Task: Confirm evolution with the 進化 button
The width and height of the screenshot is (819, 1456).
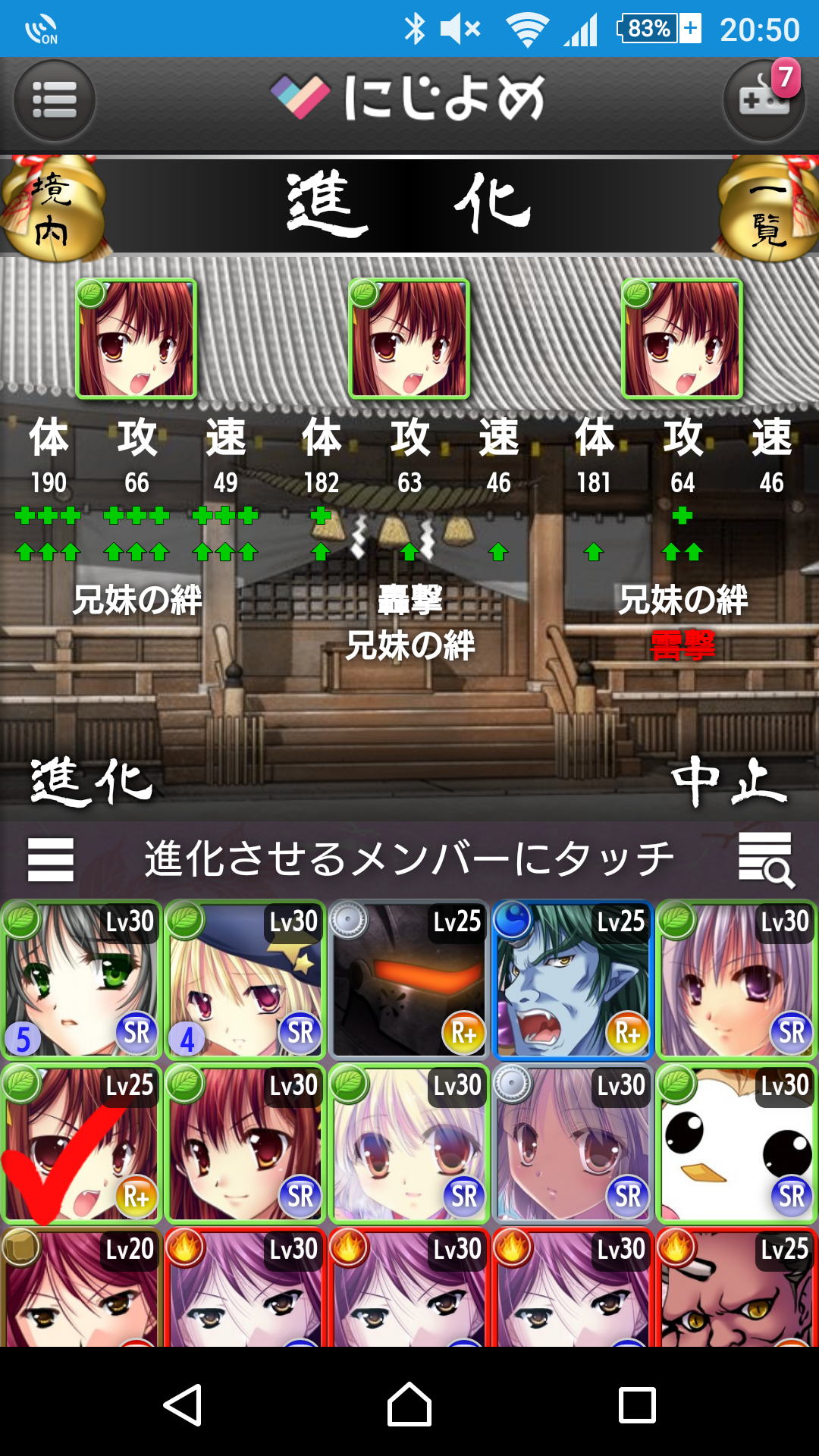Action: (91, 781)
